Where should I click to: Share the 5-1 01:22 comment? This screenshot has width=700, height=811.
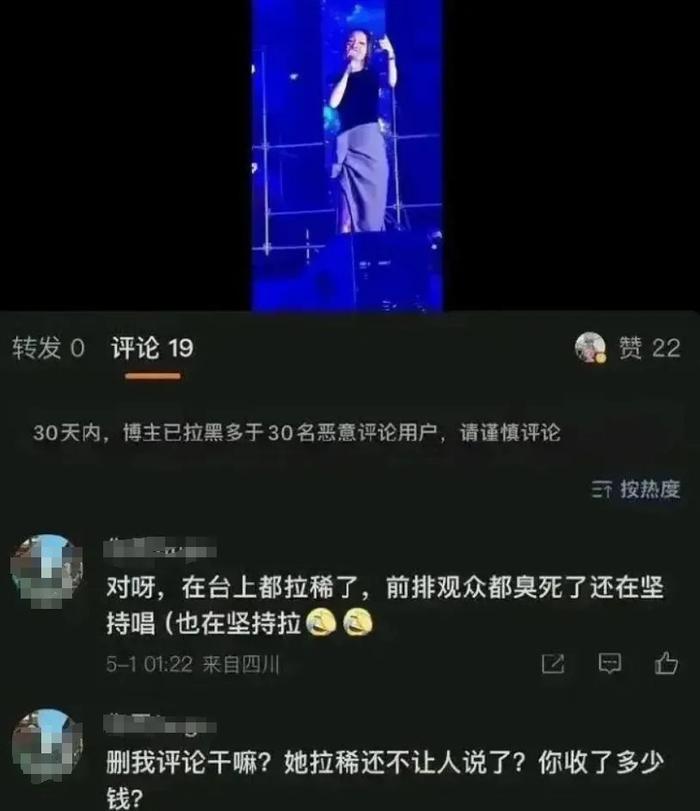[552, 662]
